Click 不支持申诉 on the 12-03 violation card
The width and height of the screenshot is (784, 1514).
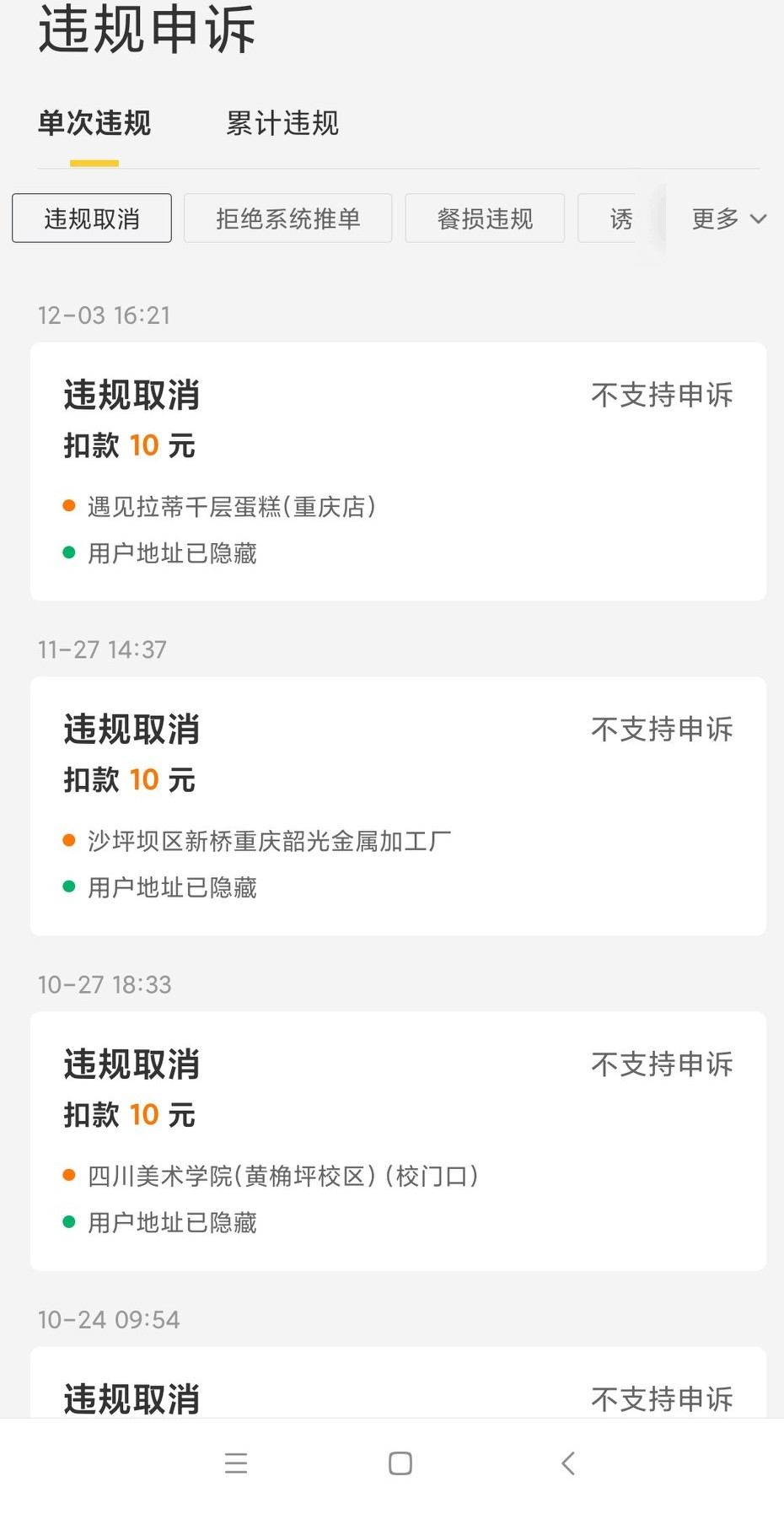pos(662,395)
